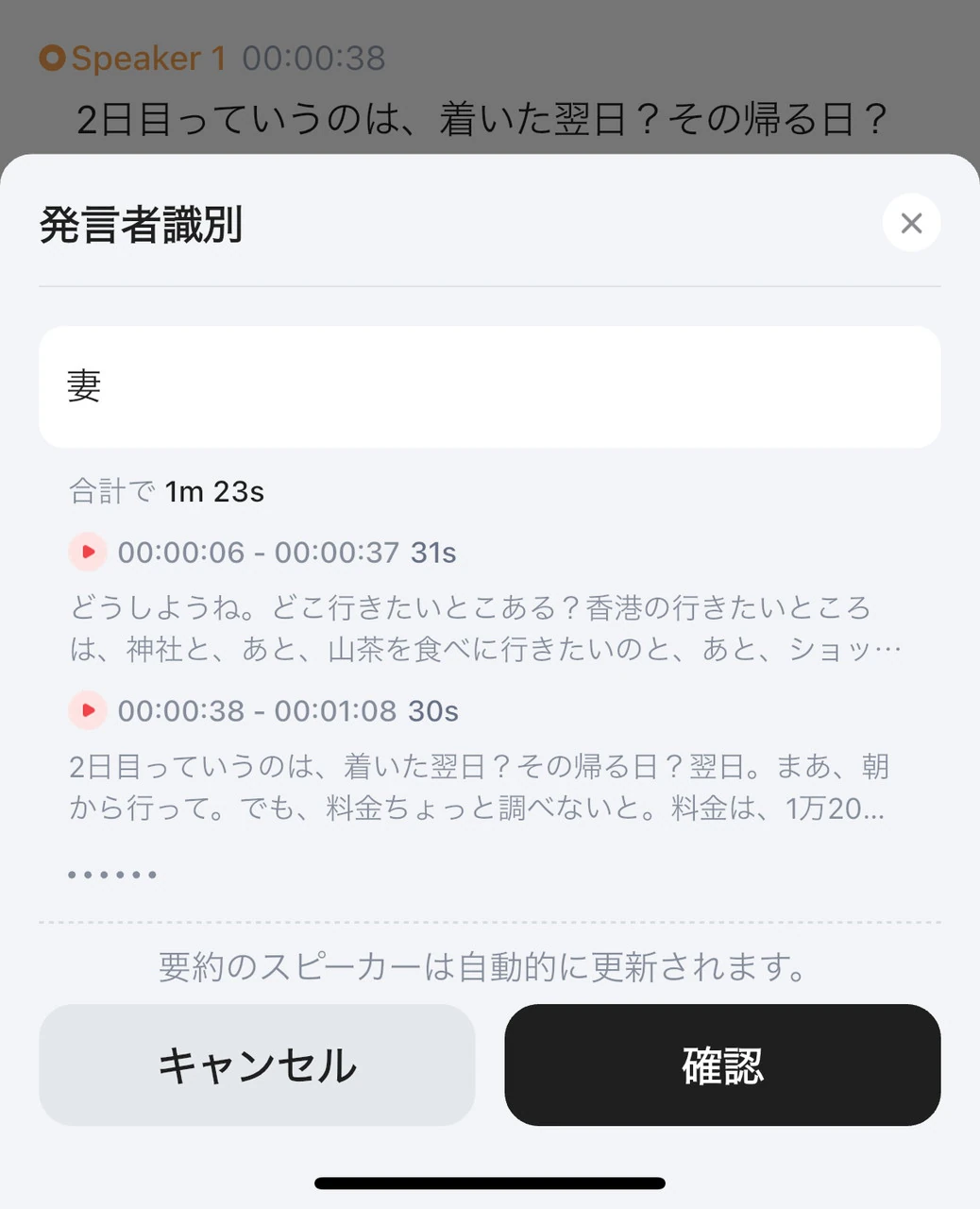Play the 00:00:06 - 00:00:37 clip
Image resolution: width=980 pixels, height=1209 pixels.
point(88,552)
